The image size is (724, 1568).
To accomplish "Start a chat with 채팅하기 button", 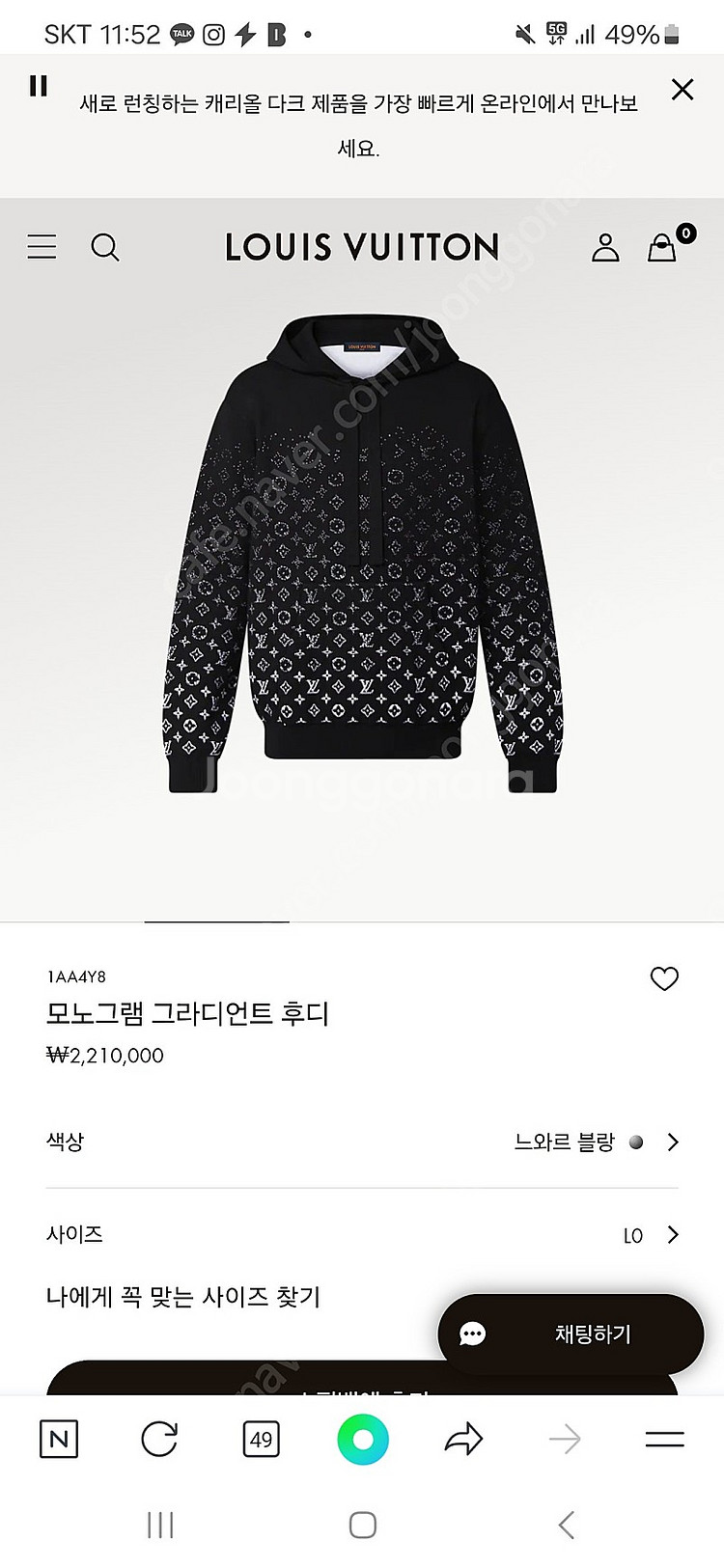I will coord(571,1334).
